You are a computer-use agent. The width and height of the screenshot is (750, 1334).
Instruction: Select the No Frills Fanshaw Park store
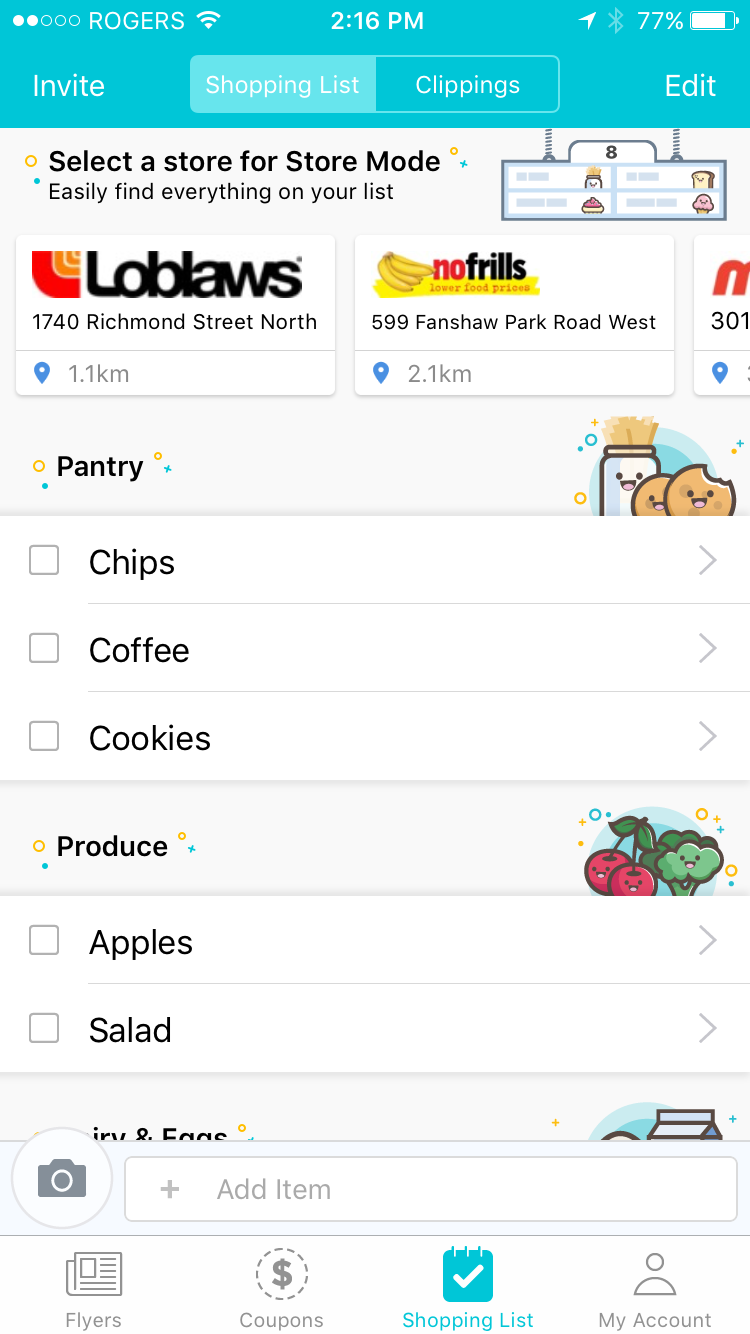(x=514, y=314)
